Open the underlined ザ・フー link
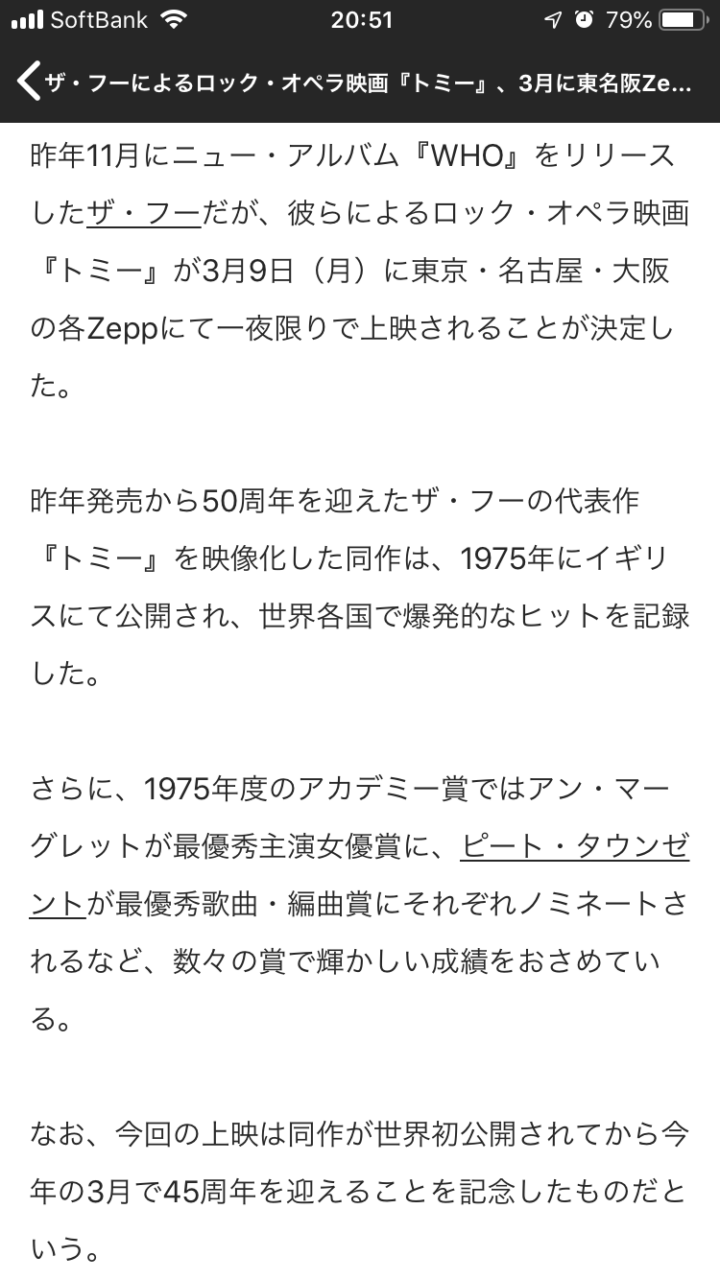 [144, 213]
